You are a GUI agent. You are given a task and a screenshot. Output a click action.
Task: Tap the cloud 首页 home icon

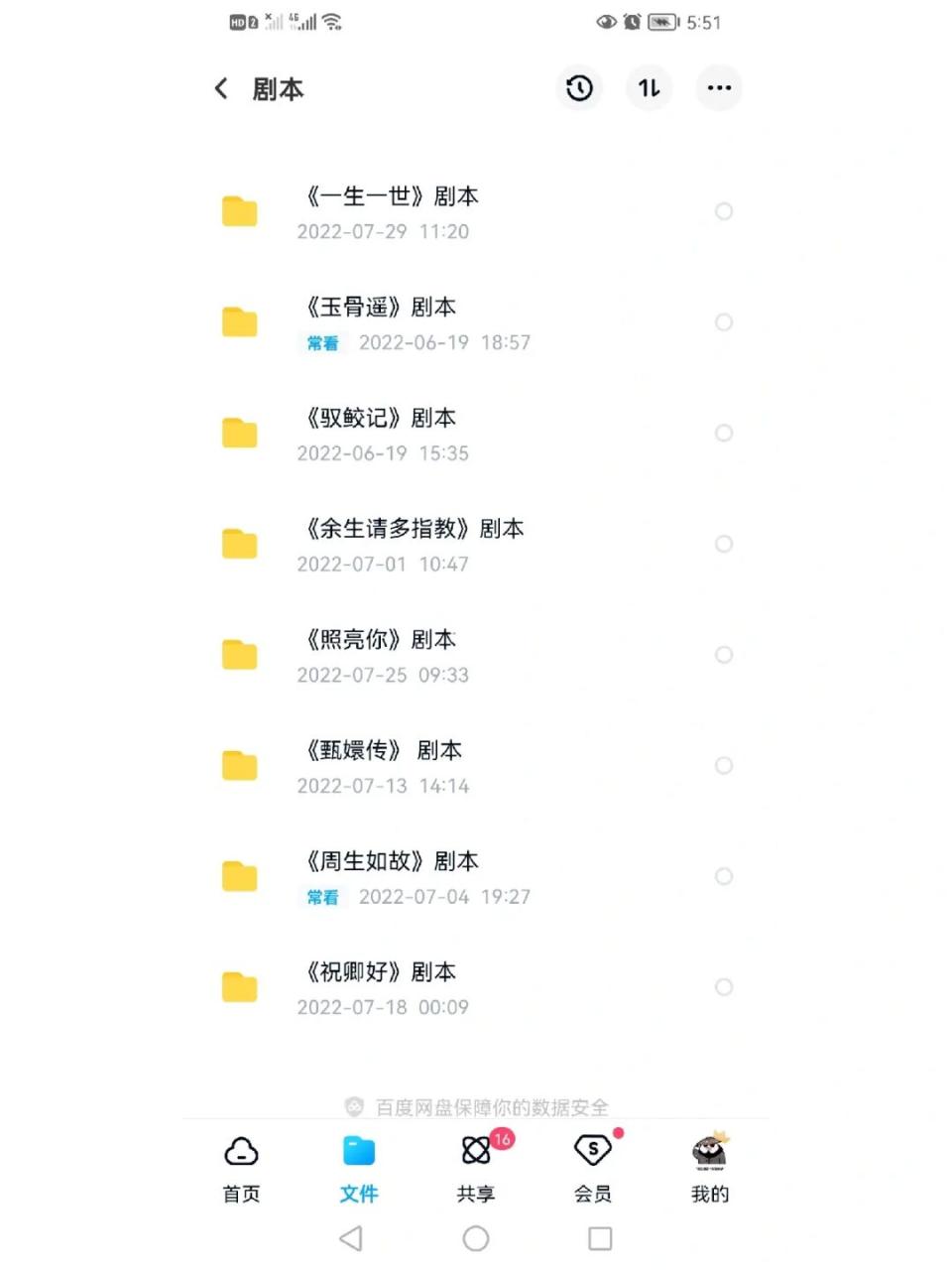[x=241, y=1153]
